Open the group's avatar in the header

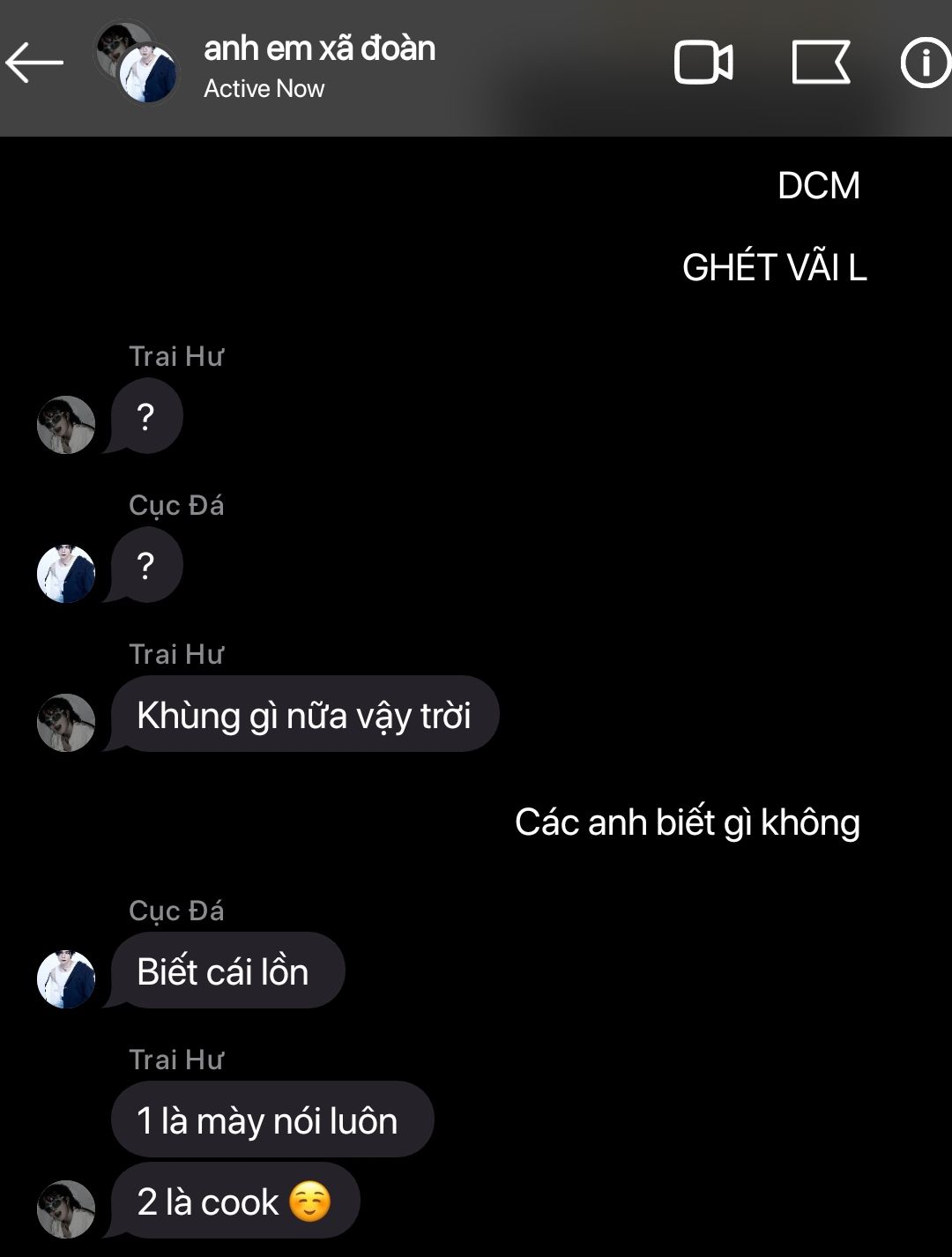(x=137, y=63)
